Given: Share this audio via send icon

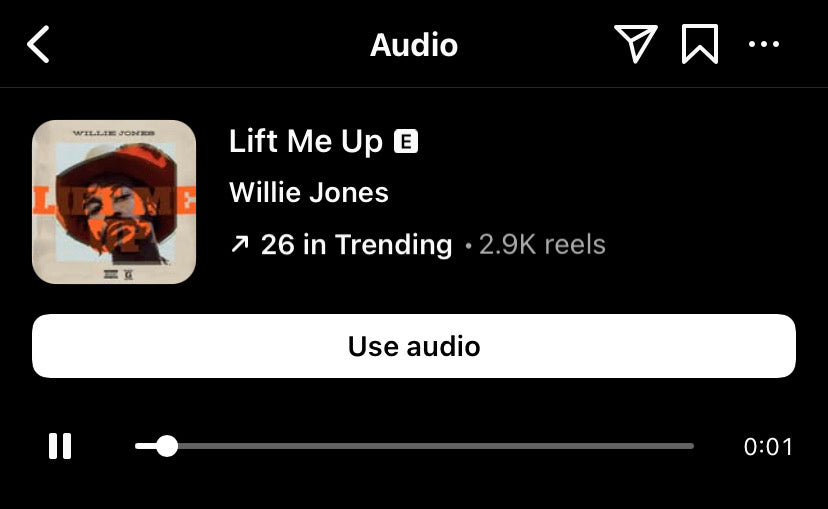Looking at the screenshot, I should (x=635, y=44).
